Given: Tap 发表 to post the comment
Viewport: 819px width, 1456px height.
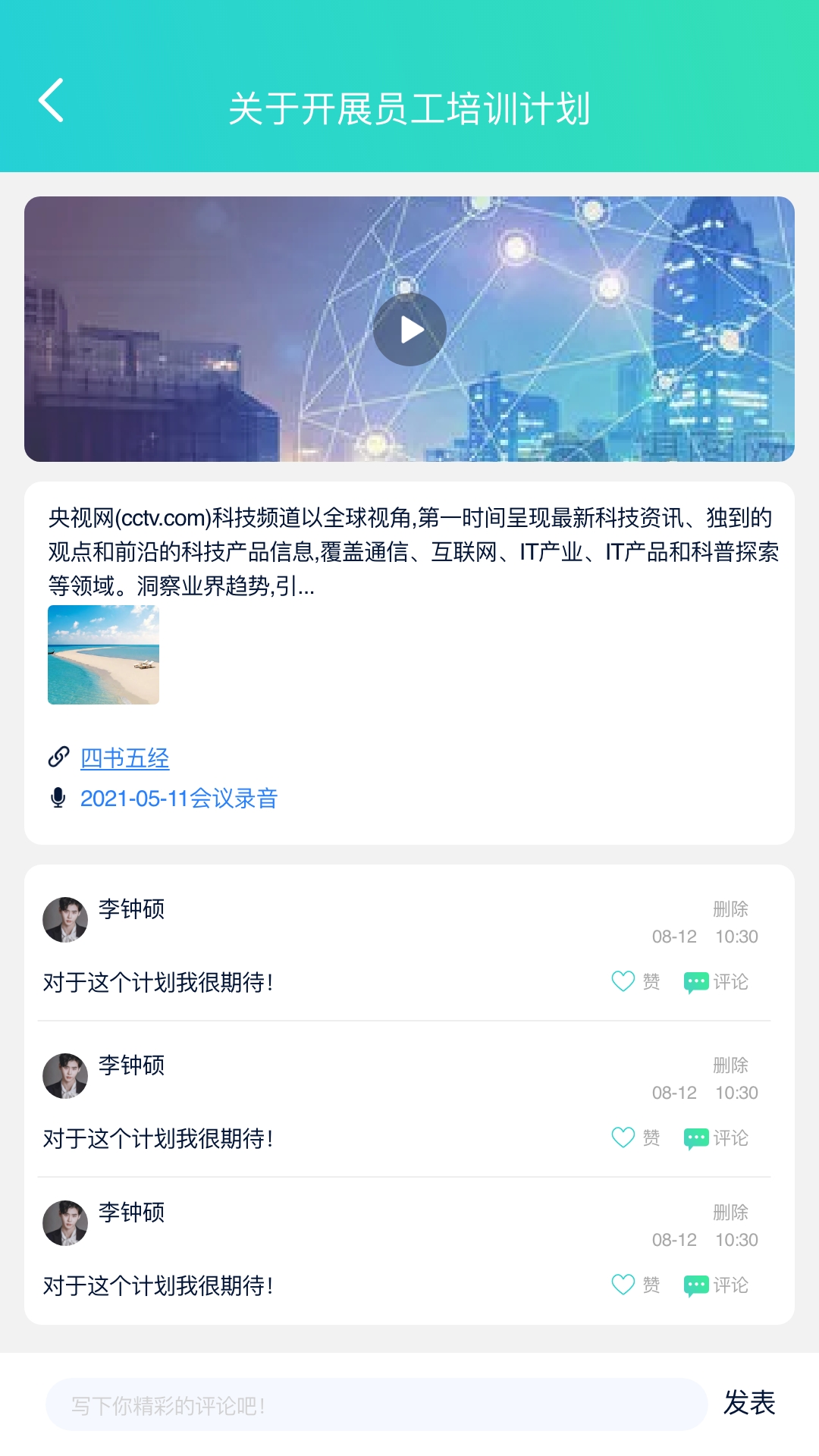Looking at the screenshot, I should click(x=749, y=1404).
